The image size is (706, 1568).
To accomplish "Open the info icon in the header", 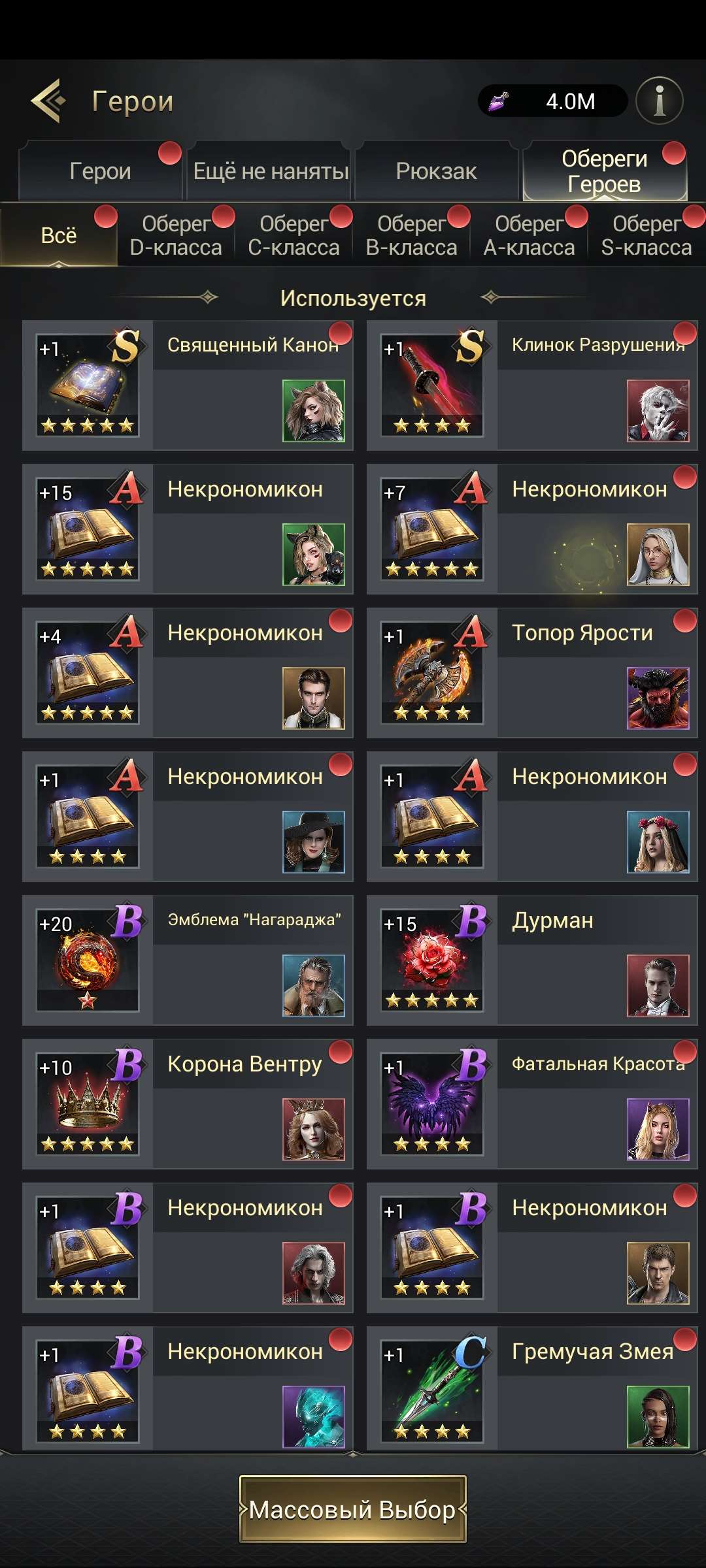I will tap(659, 101).
